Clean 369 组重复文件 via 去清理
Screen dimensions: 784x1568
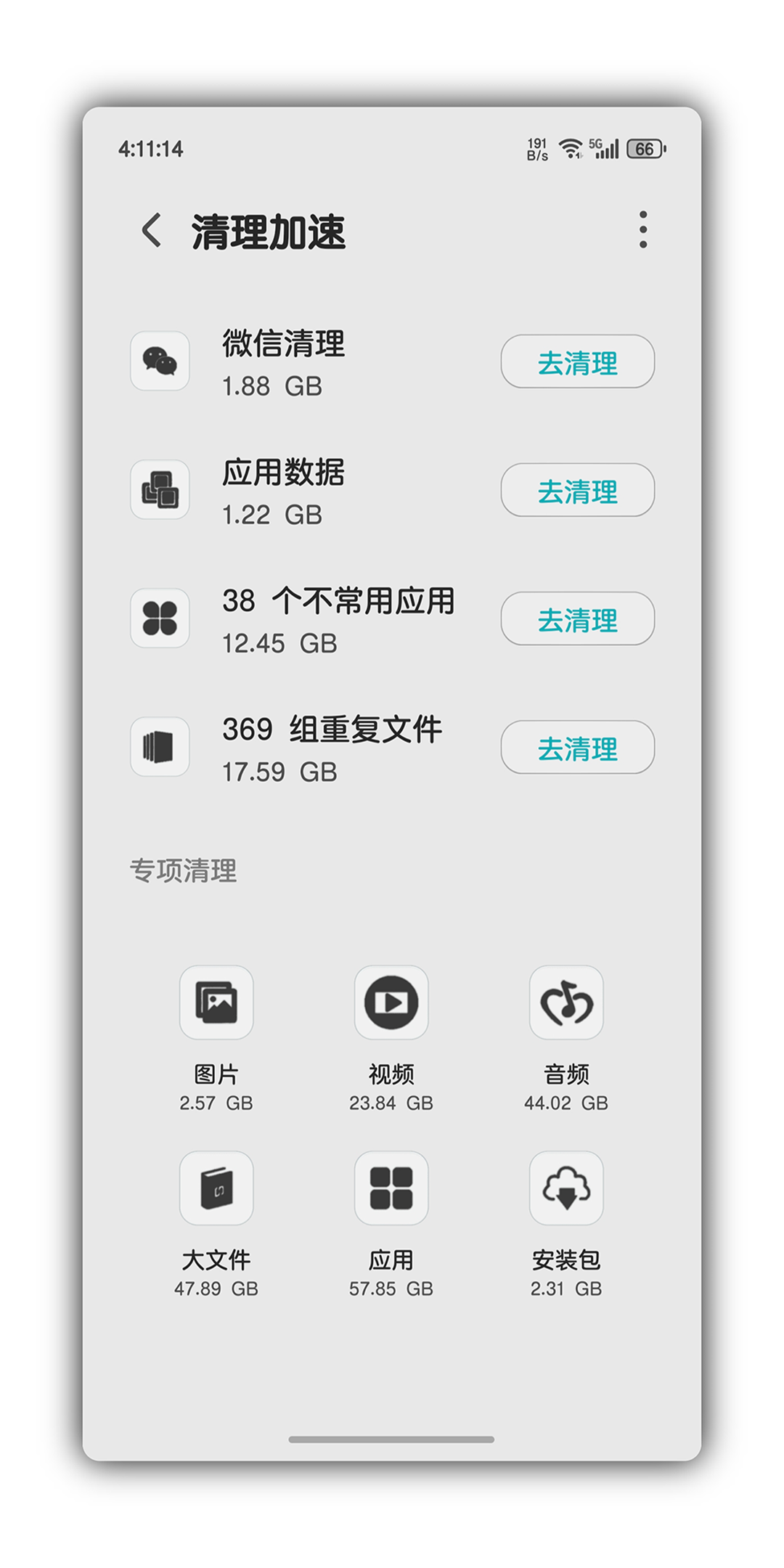coord(577,747)
